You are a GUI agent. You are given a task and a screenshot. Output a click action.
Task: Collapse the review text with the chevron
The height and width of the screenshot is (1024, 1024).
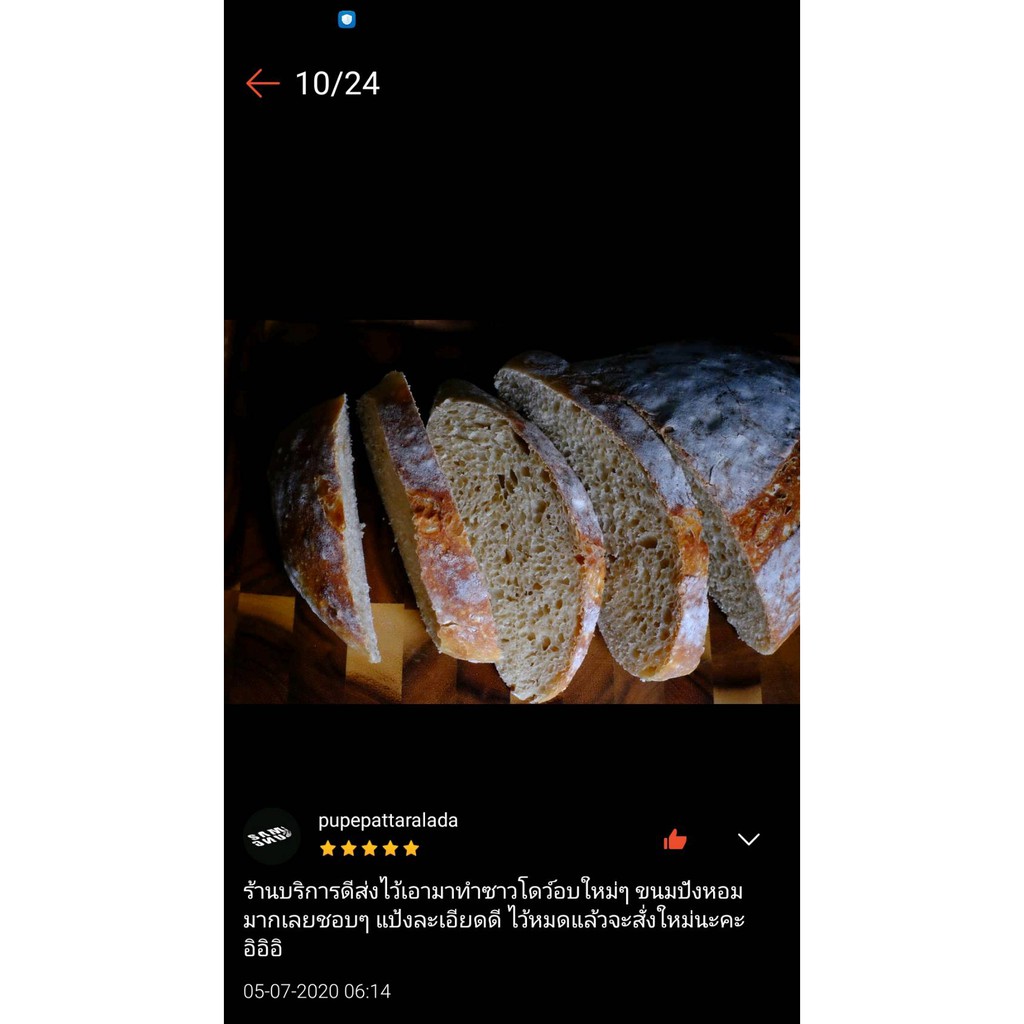click(x=748, y=839)
